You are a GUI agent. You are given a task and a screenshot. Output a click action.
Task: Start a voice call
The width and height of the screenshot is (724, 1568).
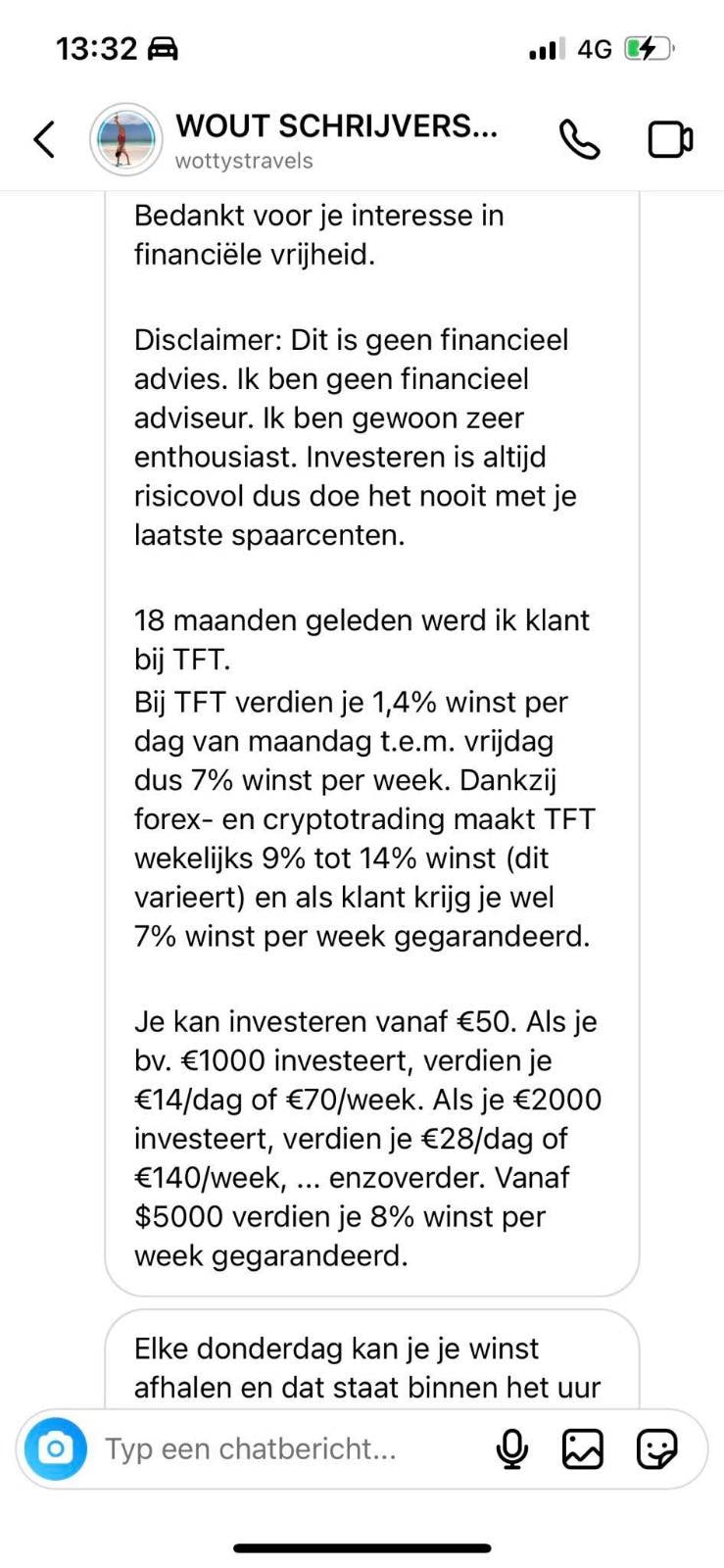[579, 140]
